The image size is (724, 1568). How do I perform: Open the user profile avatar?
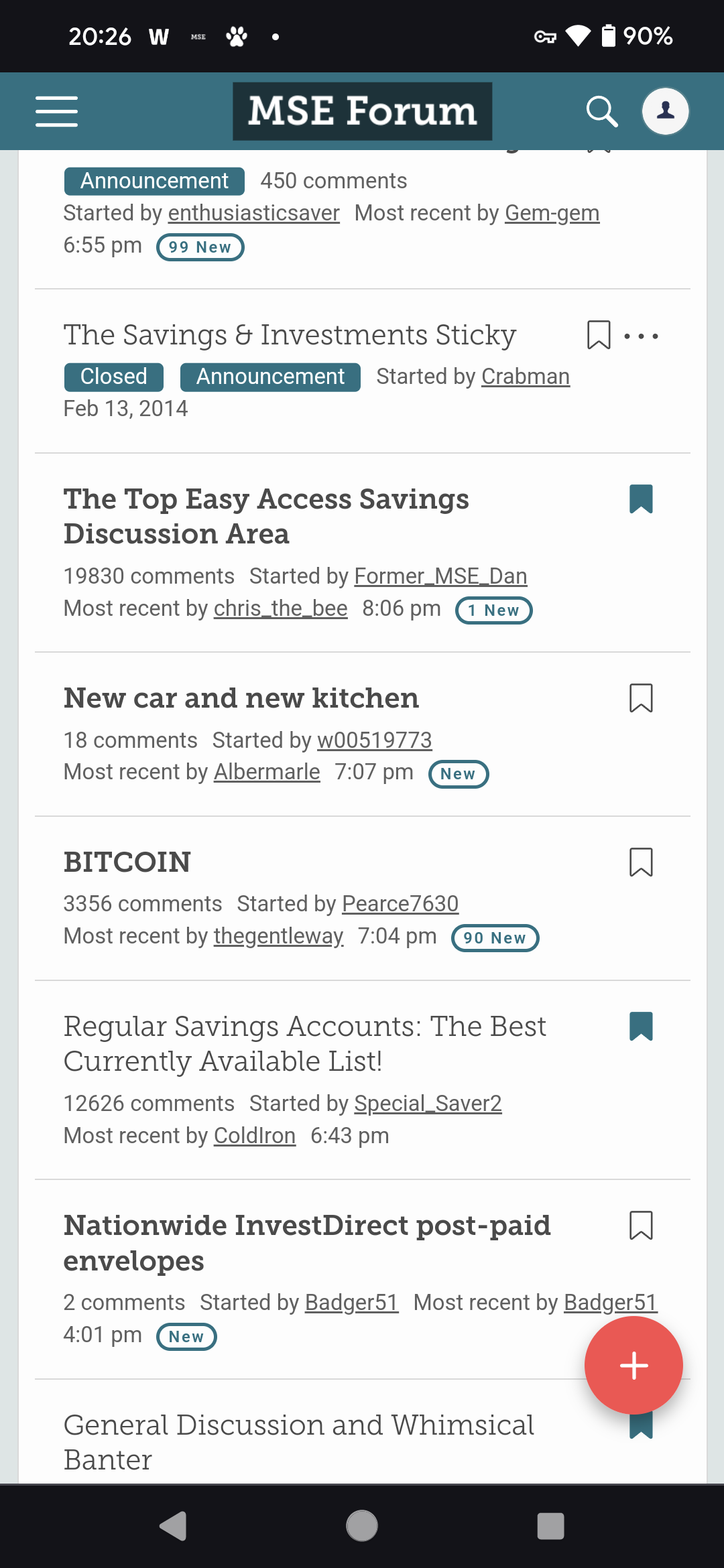[x=665, y=111]
